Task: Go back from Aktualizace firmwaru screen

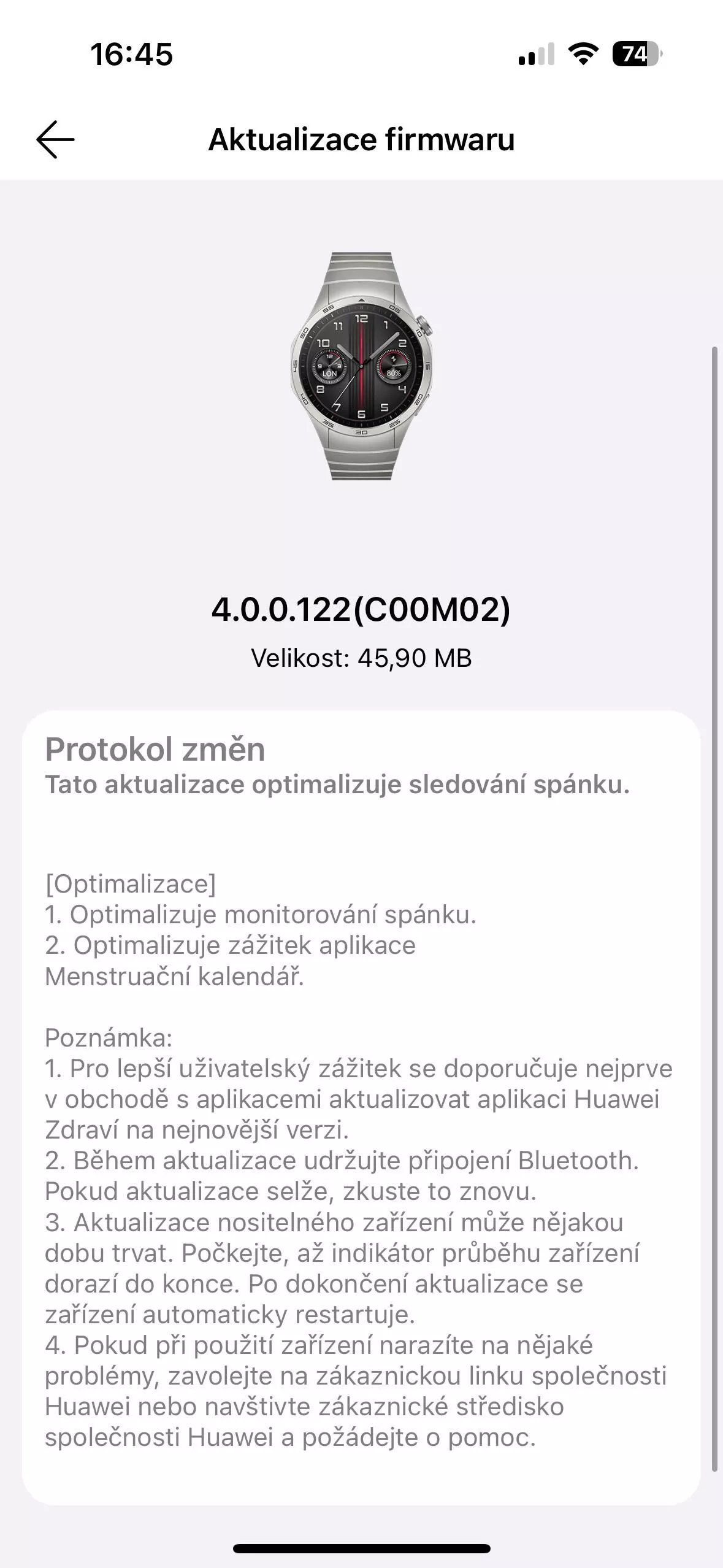Action: pyautogui.click(x=55, y=139)
